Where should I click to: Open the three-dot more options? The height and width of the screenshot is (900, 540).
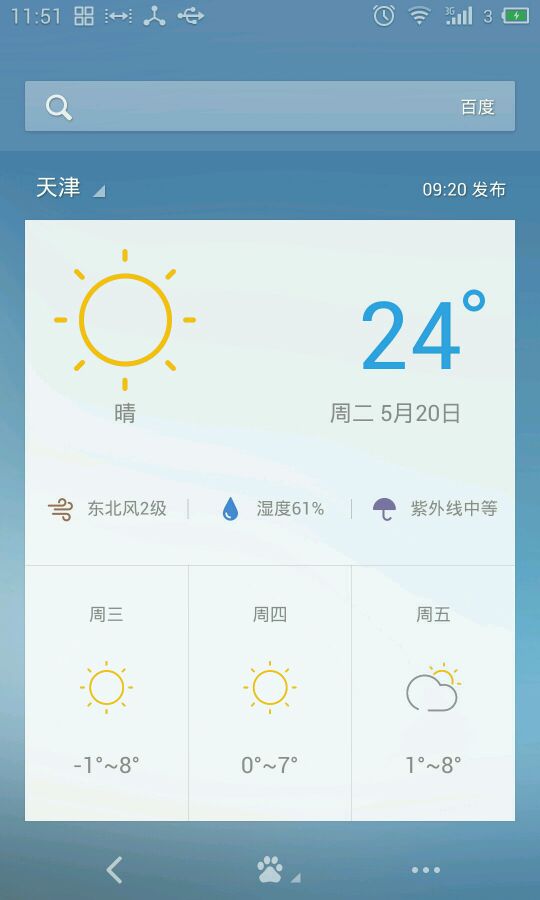(x=426, y=871)
